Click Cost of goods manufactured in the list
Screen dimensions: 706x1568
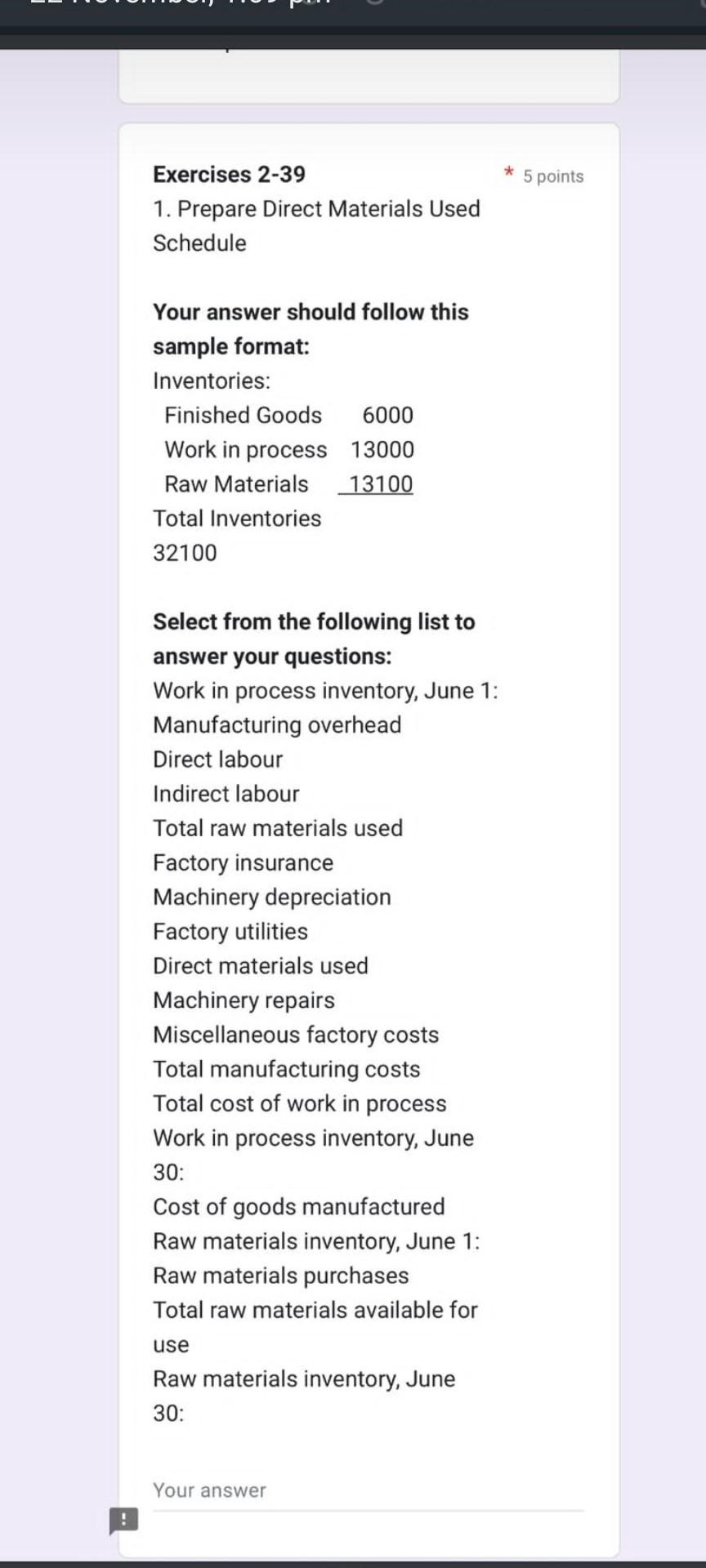point(298,1206)
